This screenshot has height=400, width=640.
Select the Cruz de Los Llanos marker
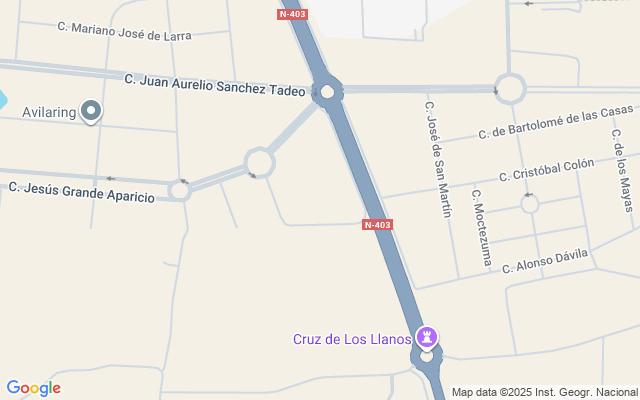pyautogui.click(x=427, y=337)
